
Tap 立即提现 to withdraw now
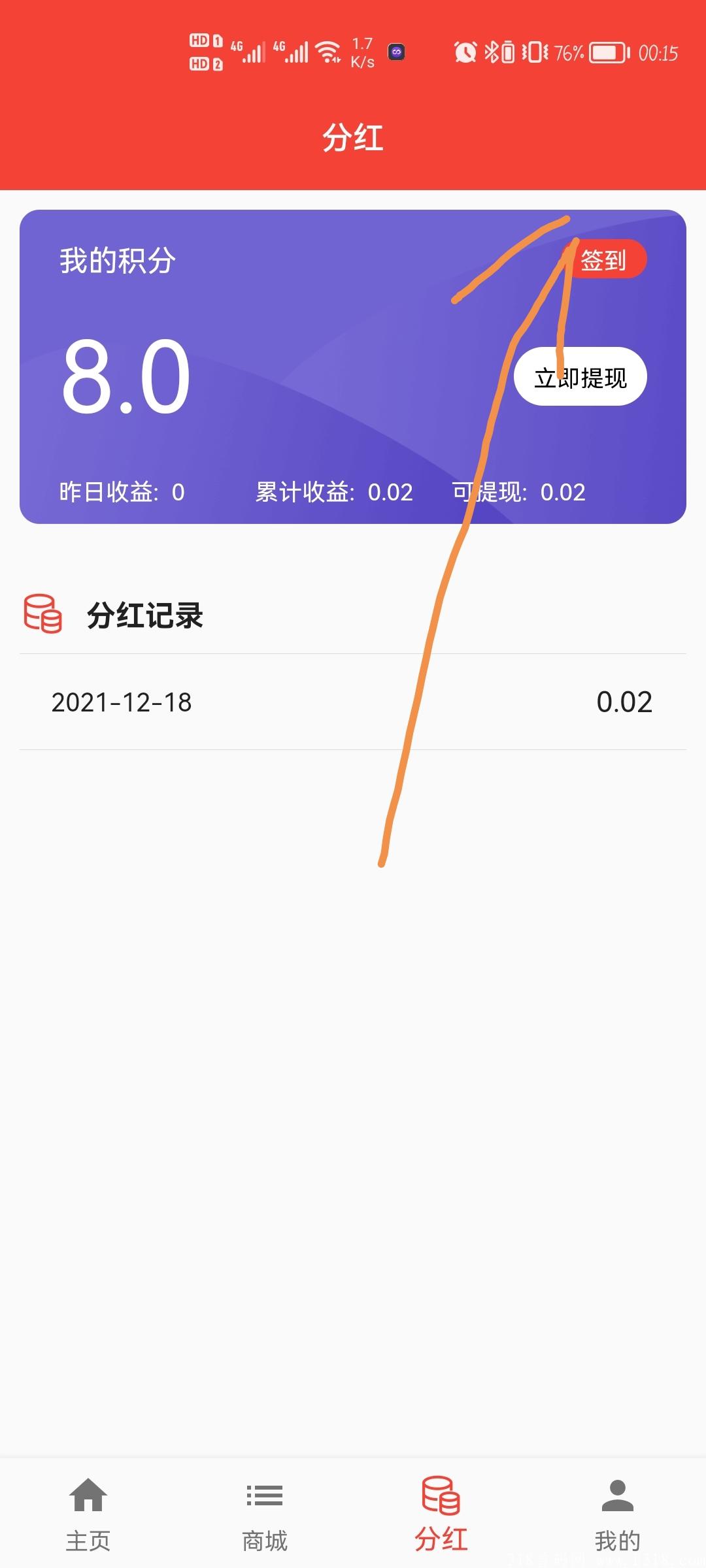click(580, 377)
